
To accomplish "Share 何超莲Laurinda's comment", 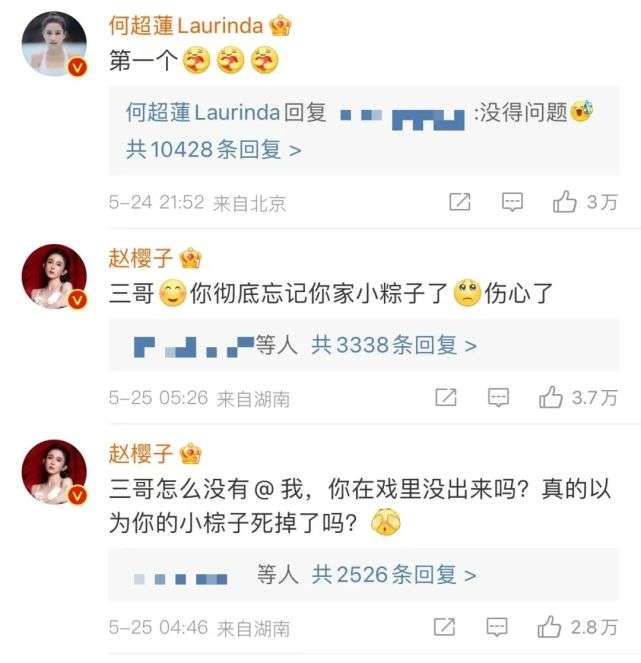I will [459, 202].
